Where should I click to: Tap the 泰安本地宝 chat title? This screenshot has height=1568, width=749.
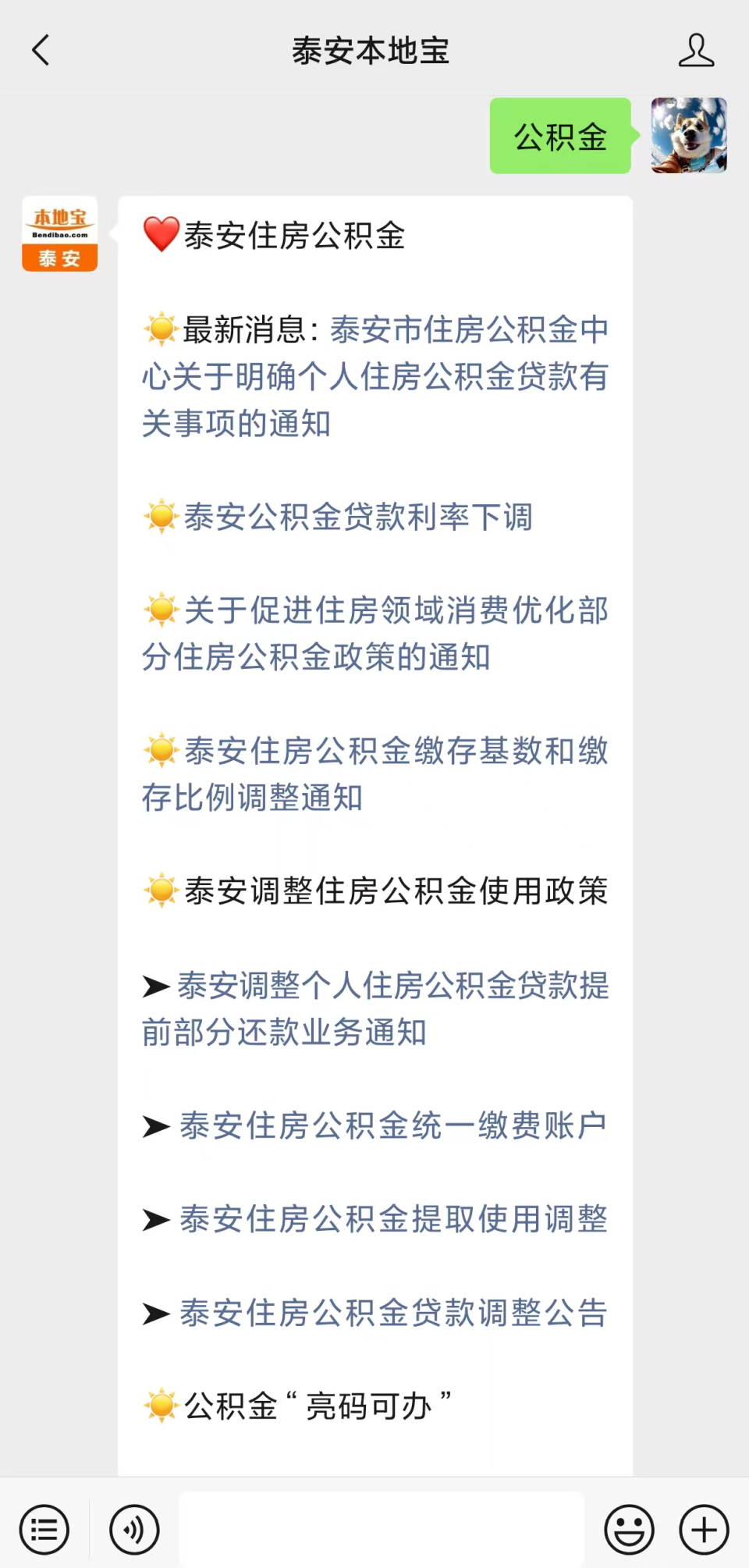point(371,50)
